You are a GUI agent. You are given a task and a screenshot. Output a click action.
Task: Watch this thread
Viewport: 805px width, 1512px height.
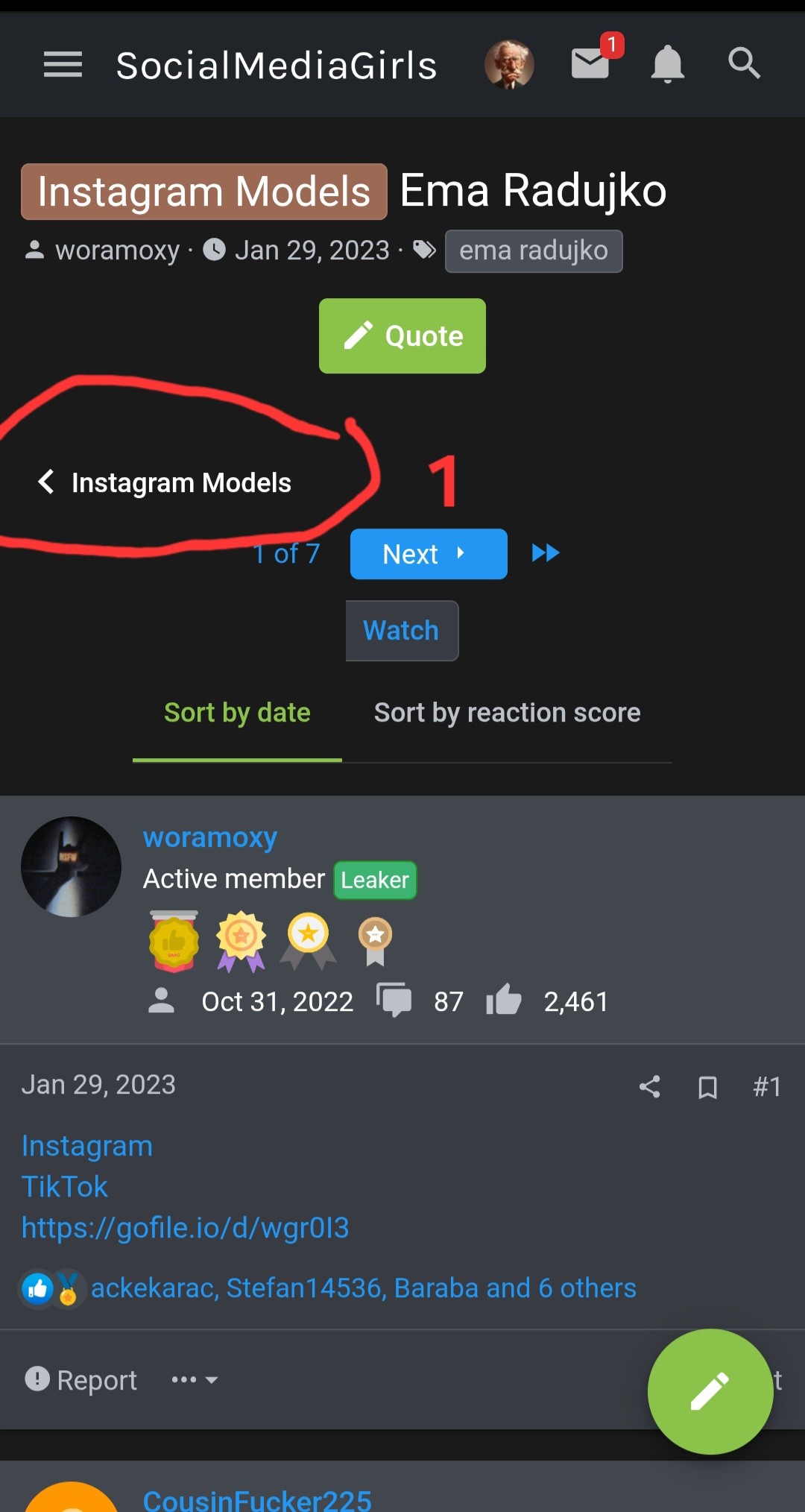pos(402,631)
